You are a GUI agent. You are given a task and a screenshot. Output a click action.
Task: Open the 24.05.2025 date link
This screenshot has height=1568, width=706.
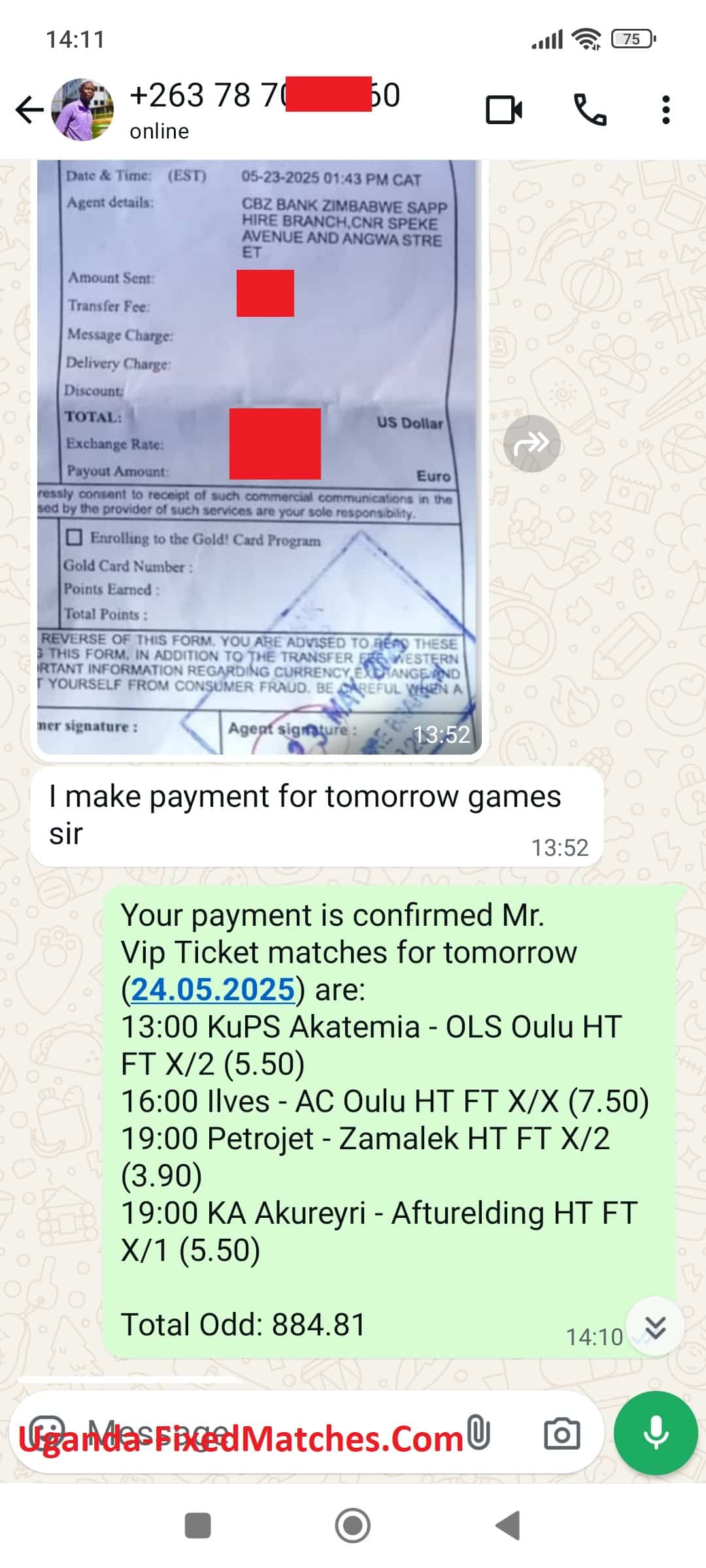[x=213, y=989]
